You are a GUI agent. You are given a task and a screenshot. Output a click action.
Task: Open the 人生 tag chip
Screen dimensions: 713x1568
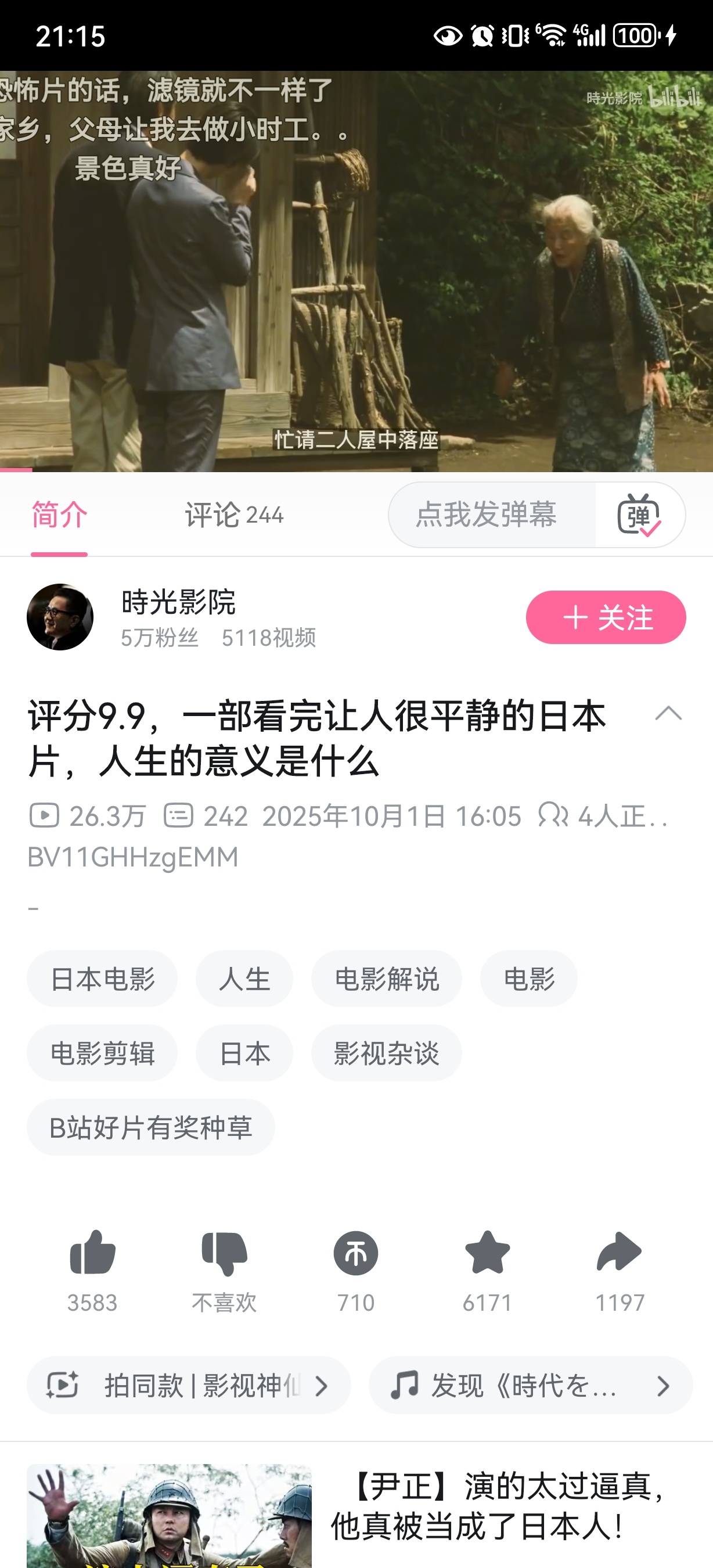click(244, 979)
